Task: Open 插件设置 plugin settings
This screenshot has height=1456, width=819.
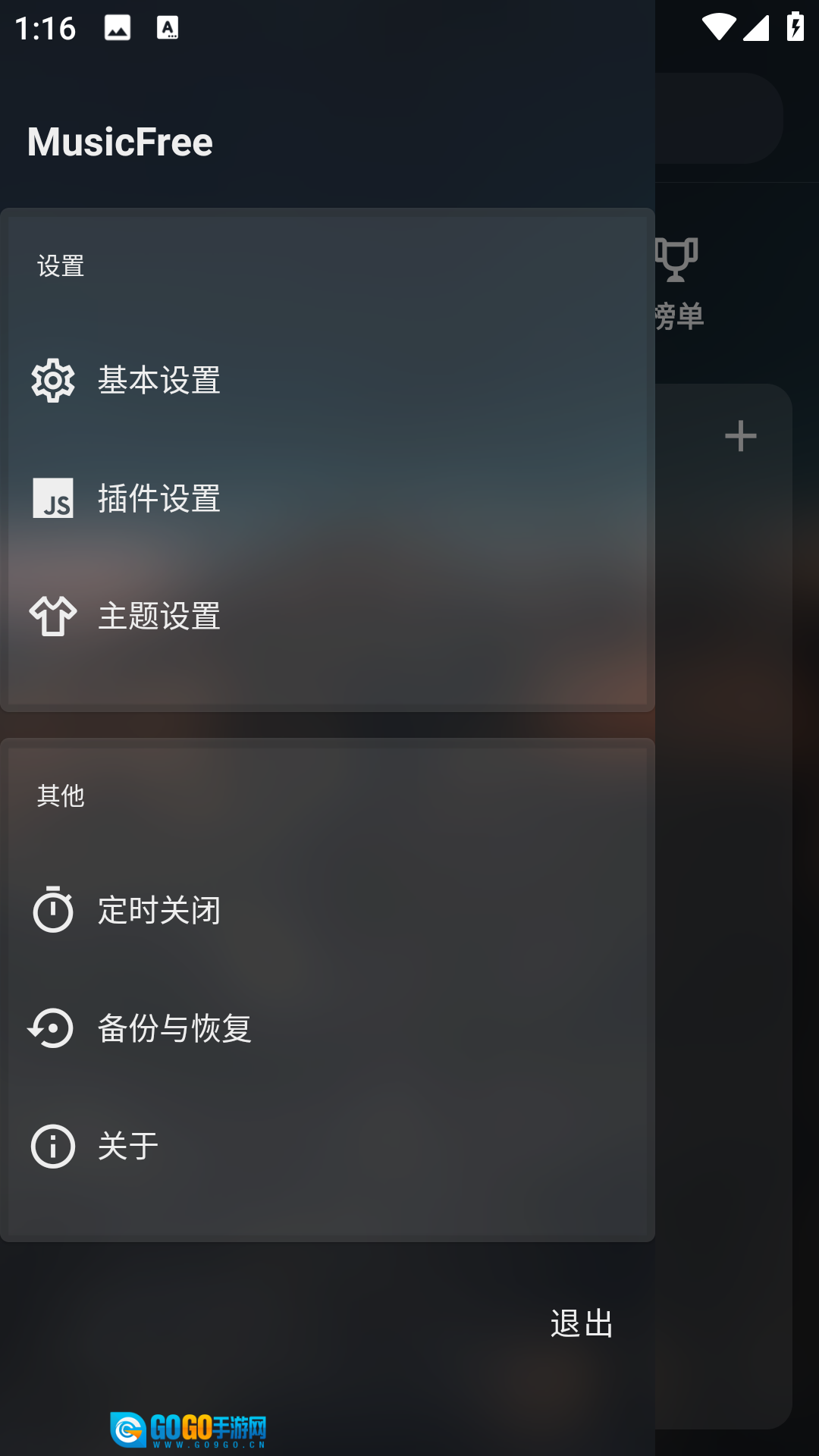Action: coord(159,498)
